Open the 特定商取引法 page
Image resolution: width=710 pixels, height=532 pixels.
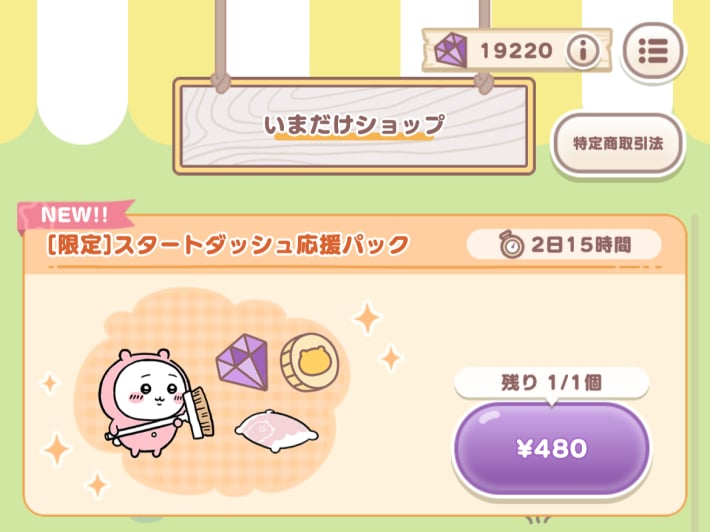pos(618,144)
